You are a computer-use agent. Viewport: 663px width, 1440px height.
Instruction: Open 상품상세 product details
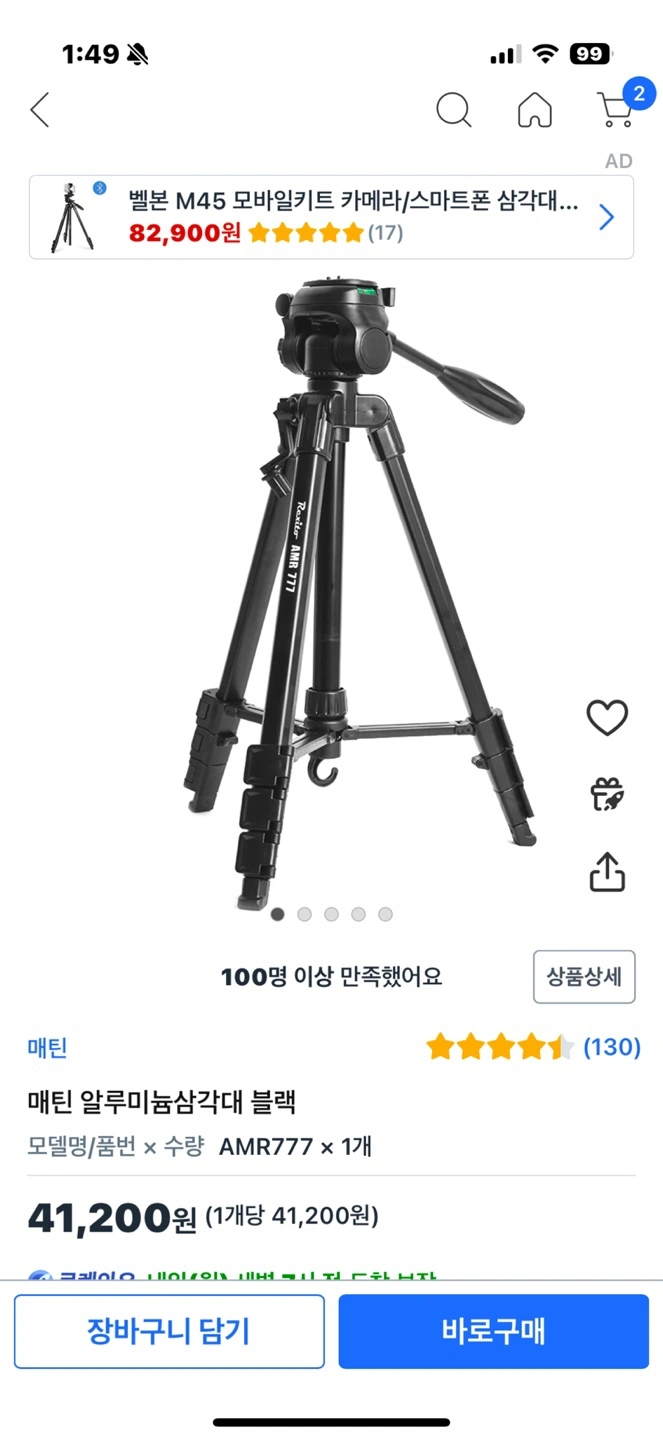(584, 976)
